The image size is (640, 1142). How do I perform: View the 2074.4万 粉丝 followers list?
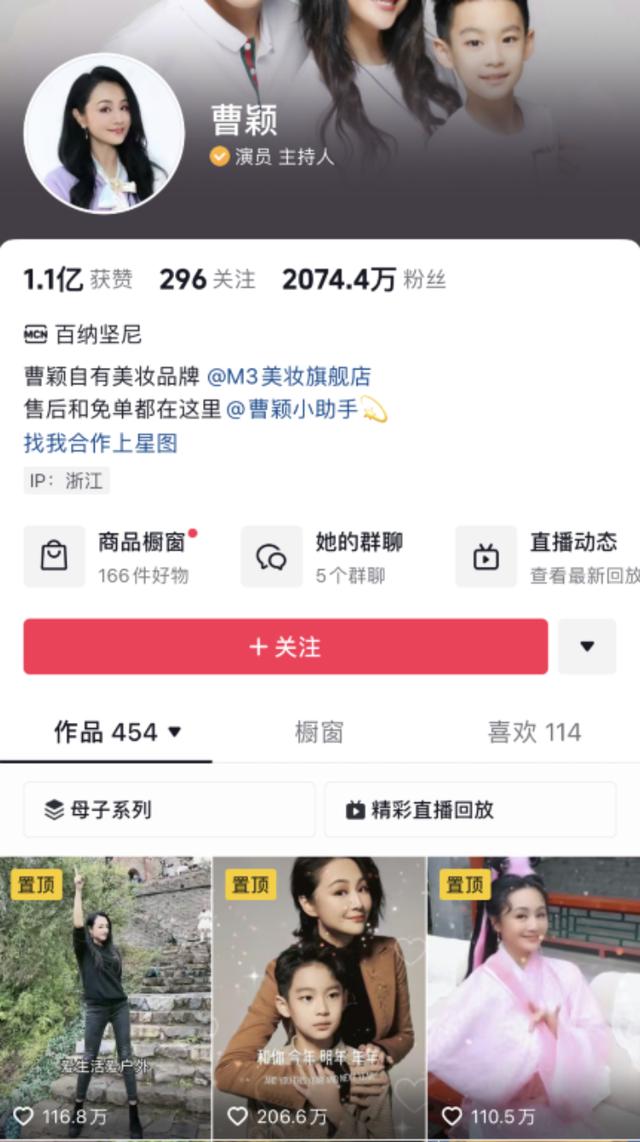coord(363,280)
